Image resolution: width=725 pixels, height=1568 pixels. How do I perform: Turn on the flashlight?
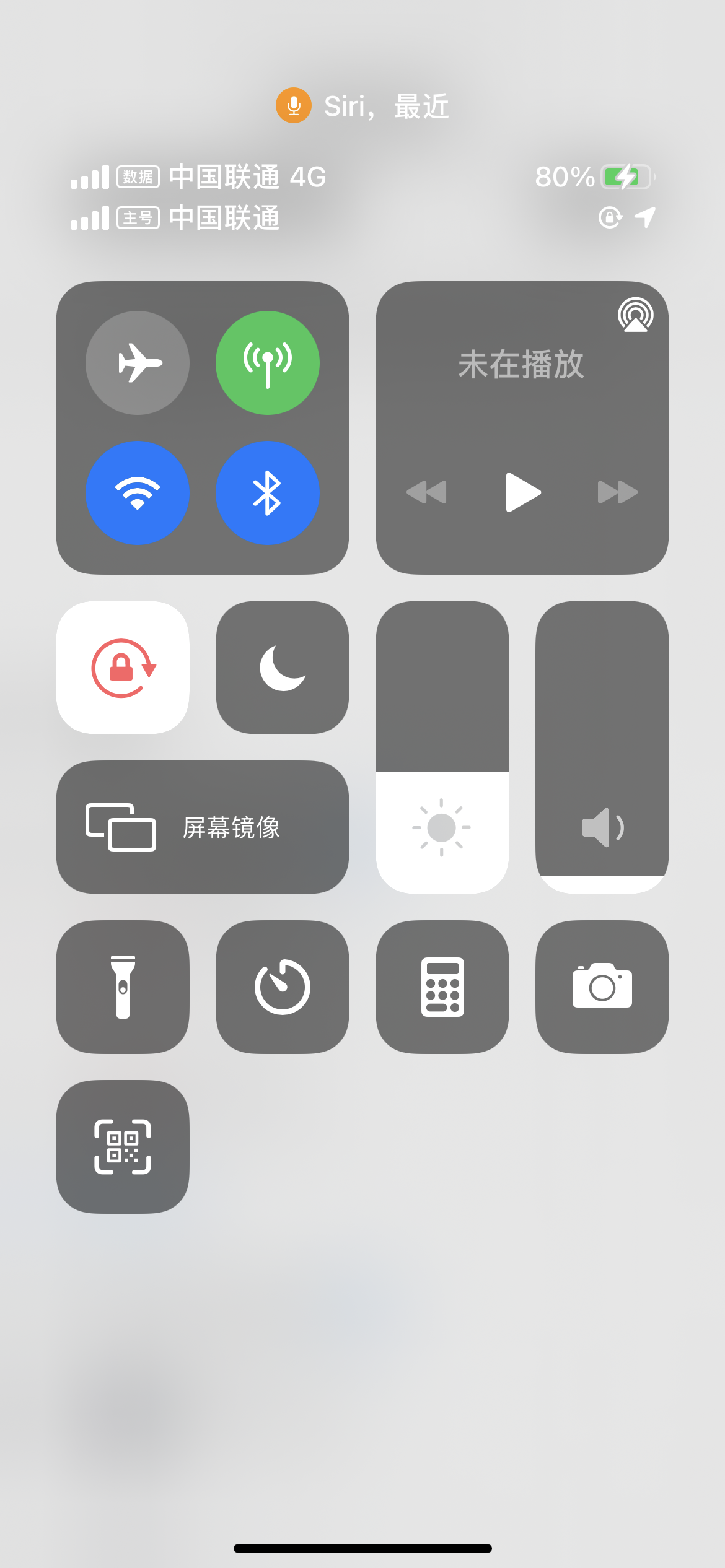123,987
